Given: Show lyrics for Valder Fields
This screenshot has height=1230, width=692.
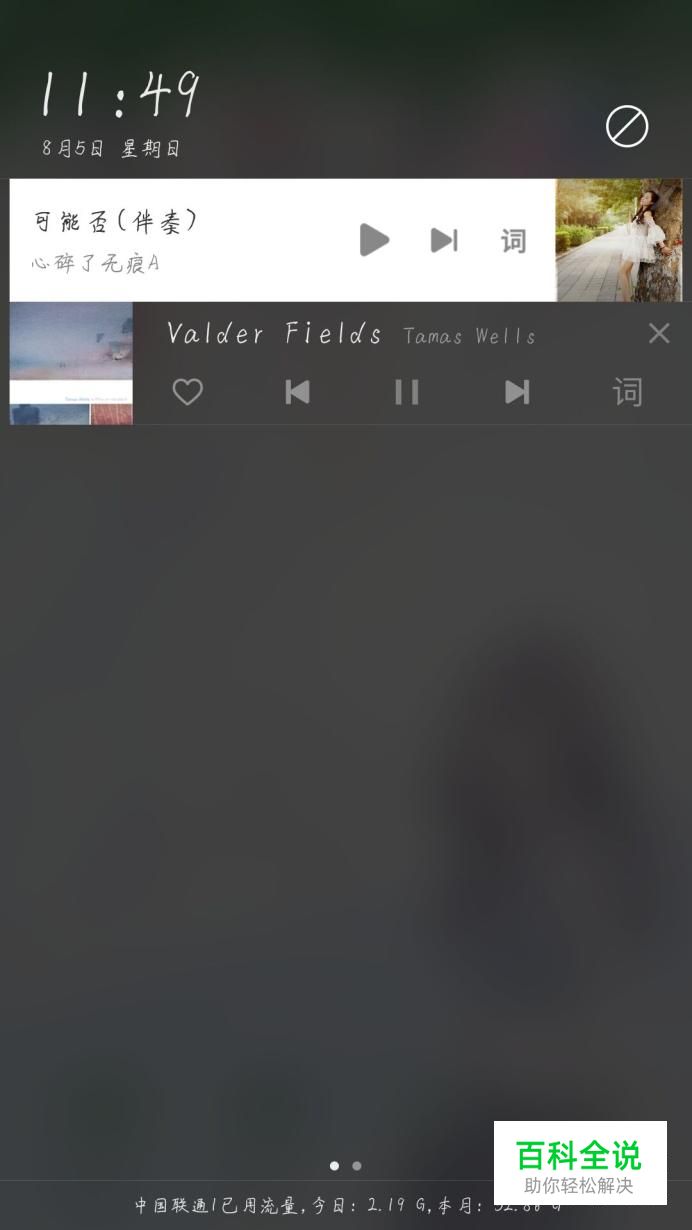Looking at the screenshot, I should tap(627, 392).
